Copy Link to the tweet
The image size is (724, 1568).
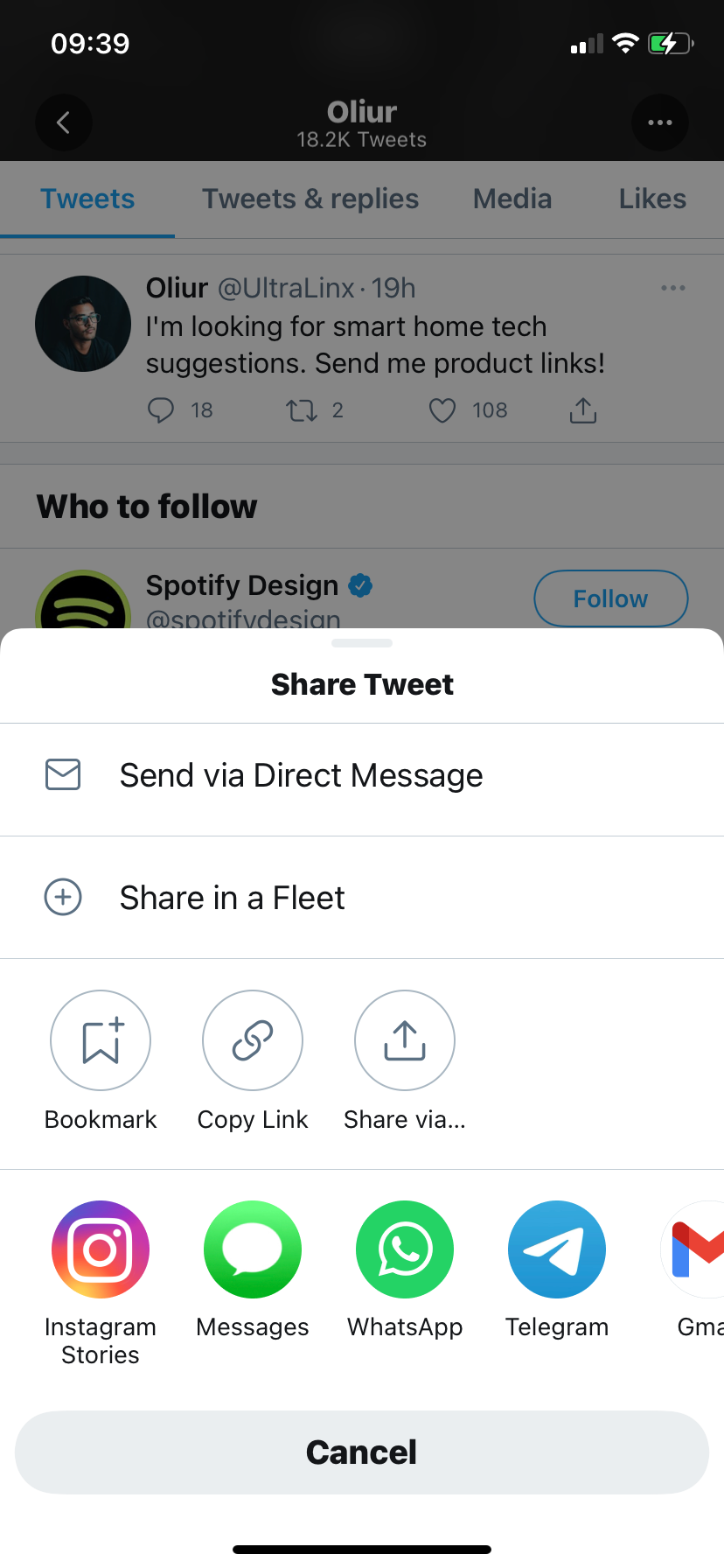253,1040
